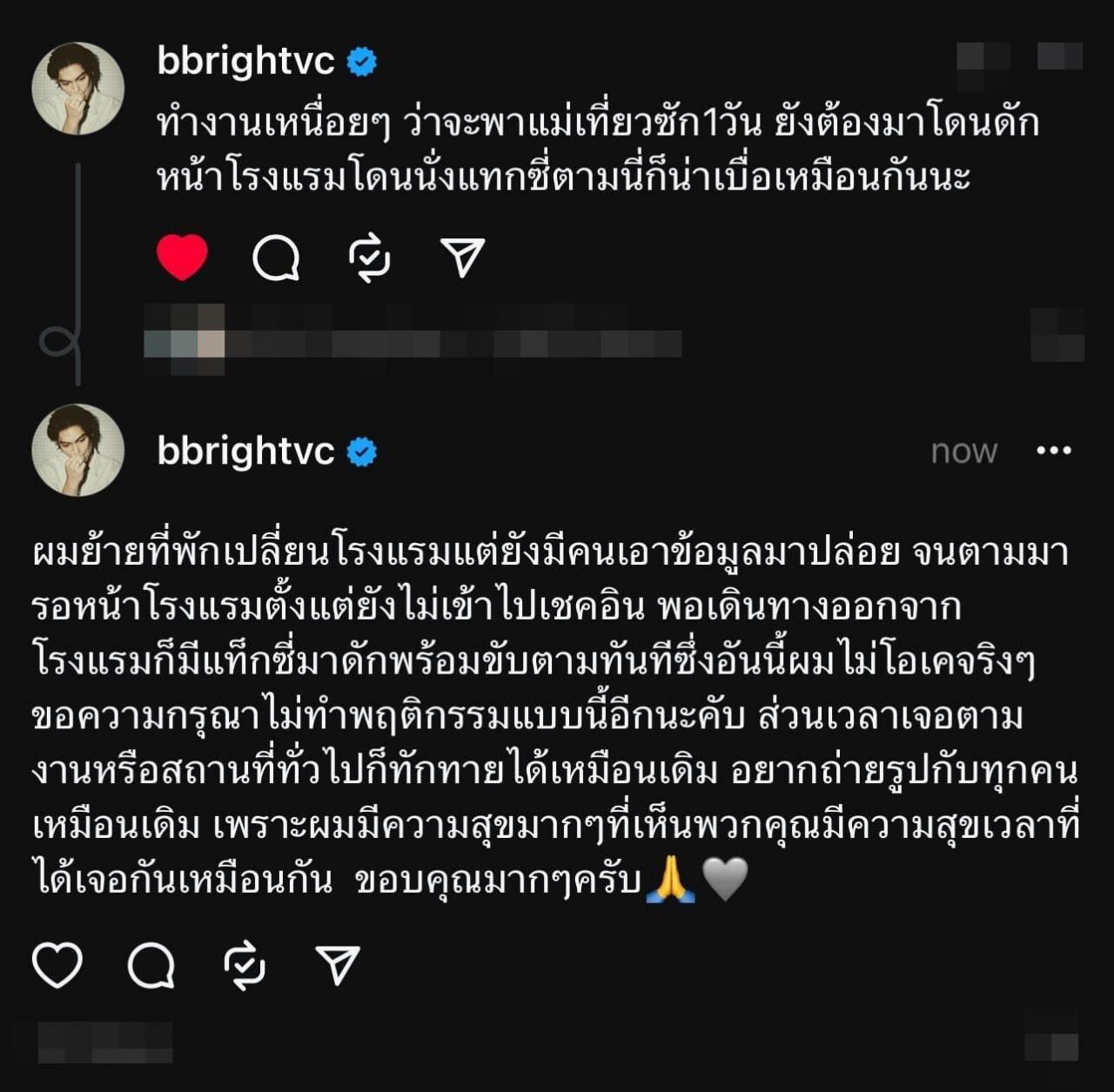1114x1092 pixels.
Task: Repost the second bbrightvc post
Action: [245, 965]
